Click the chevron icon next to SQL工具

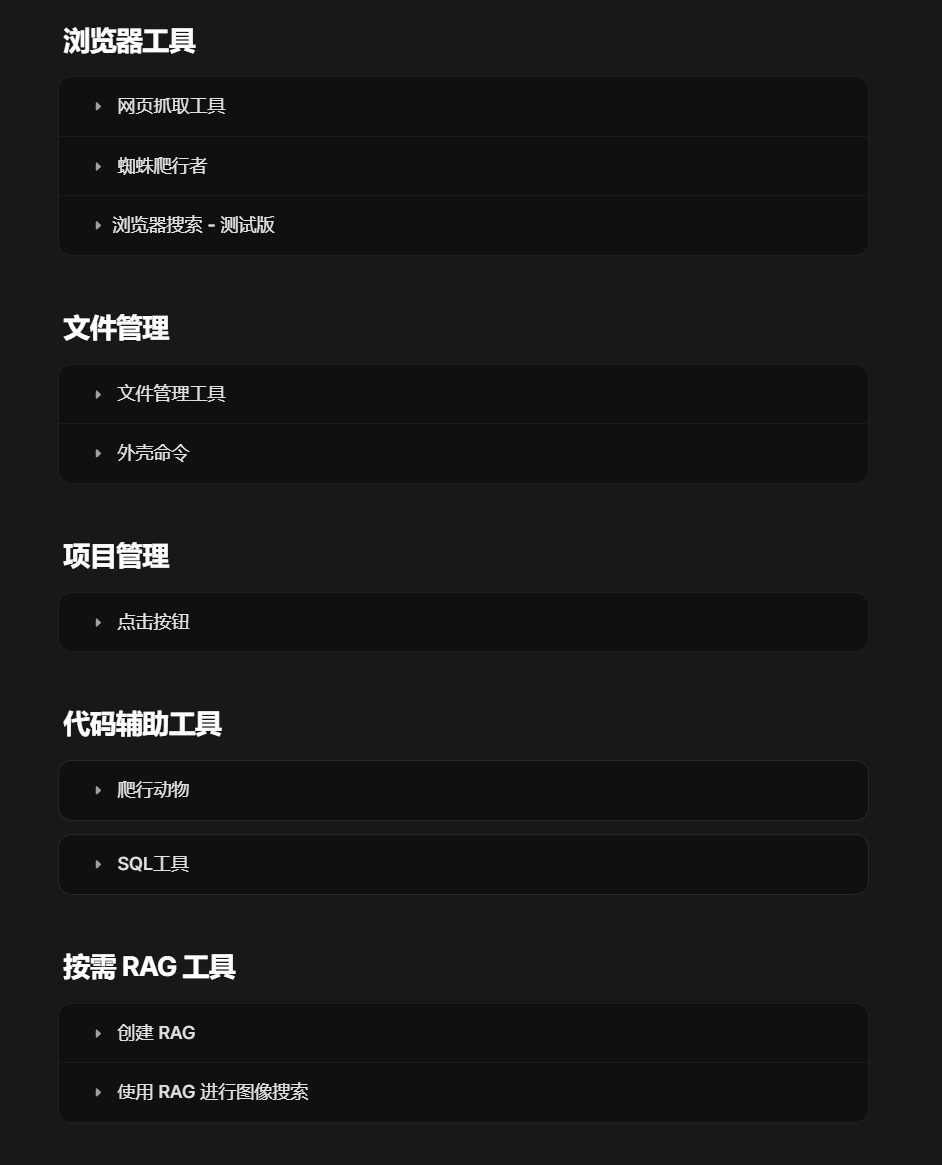pos(98,864)
